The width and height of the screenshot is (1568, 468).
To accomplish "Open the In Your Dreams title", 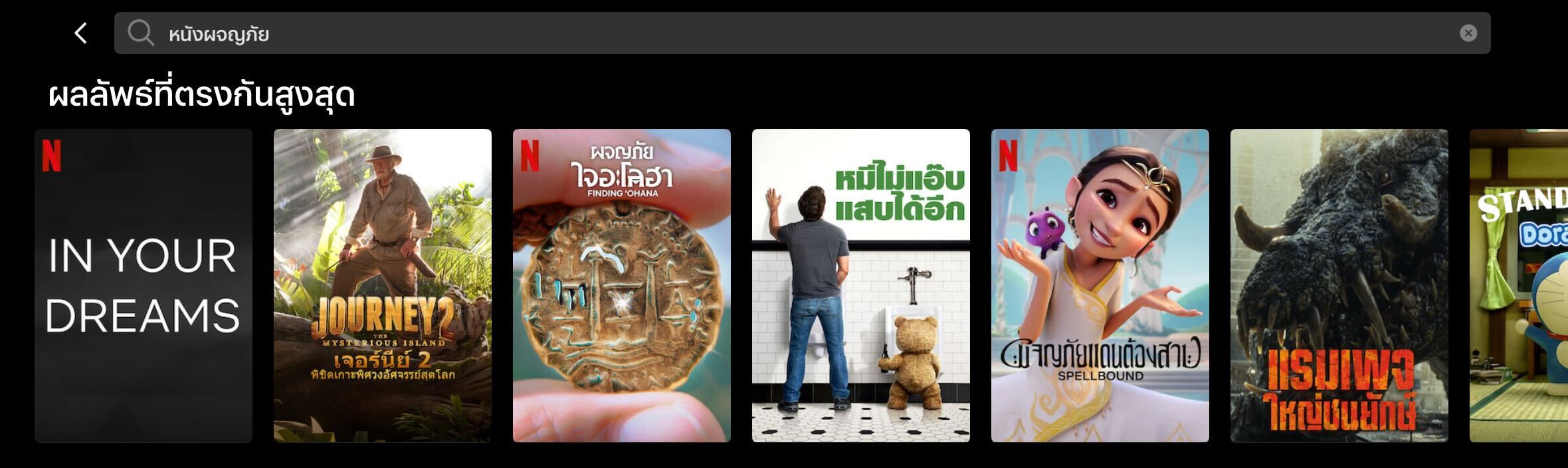I will click(x=144, y=286).
